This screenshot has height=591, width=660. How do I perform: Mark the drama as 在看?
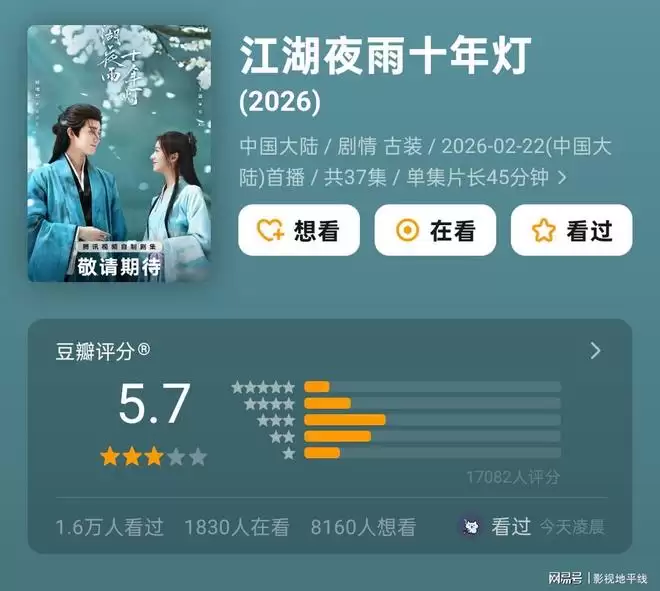435,231
